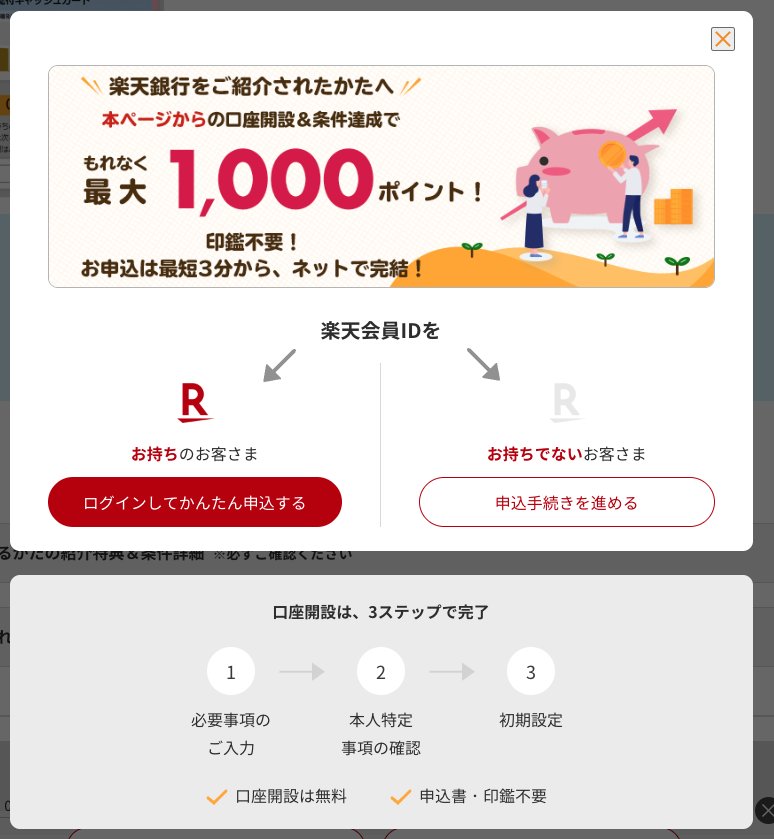Dismiss the black circular close icon at bottom
The image size is (774, 839).
pos(766,810)
